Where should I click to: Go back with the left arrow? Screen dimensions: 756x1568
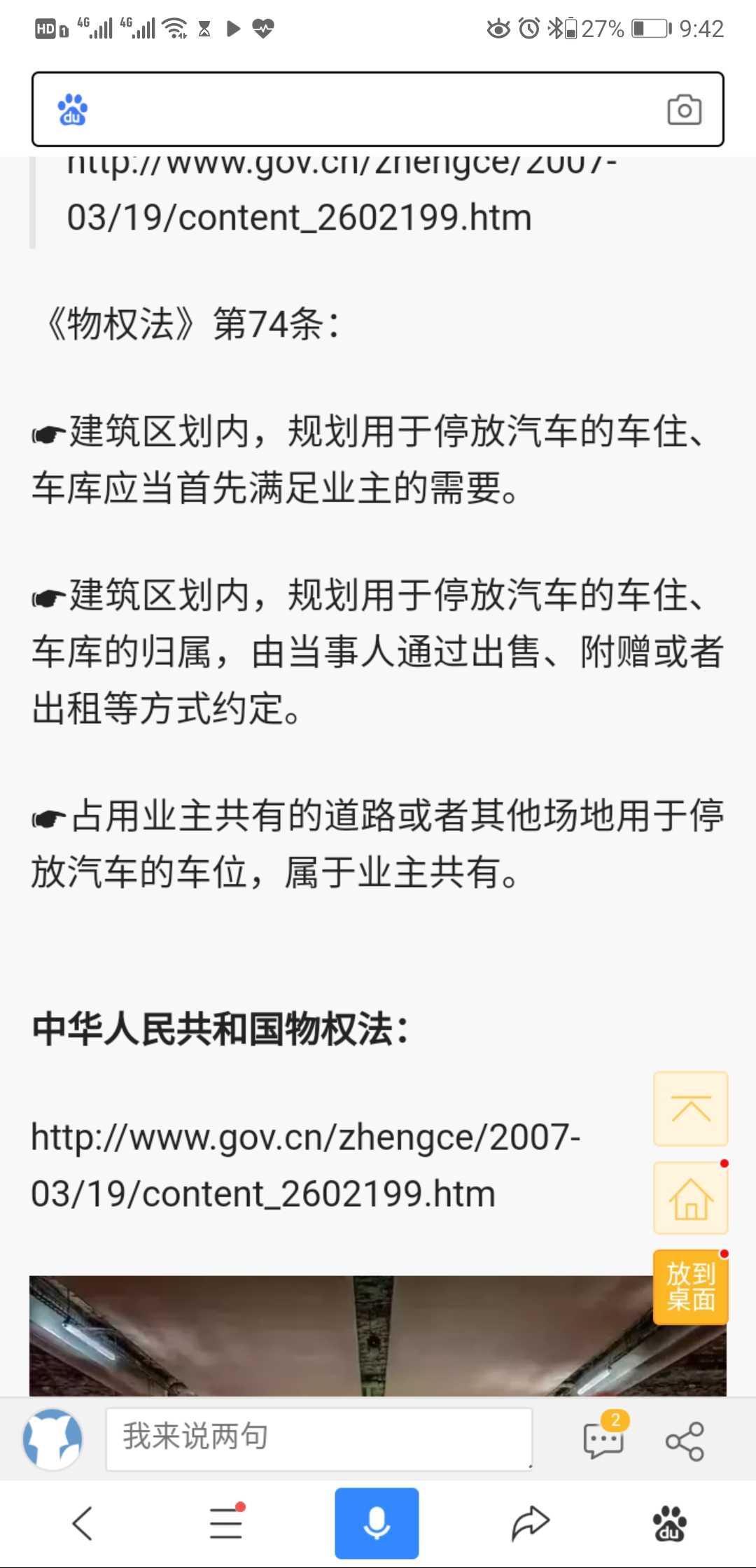coord(83,1523)
